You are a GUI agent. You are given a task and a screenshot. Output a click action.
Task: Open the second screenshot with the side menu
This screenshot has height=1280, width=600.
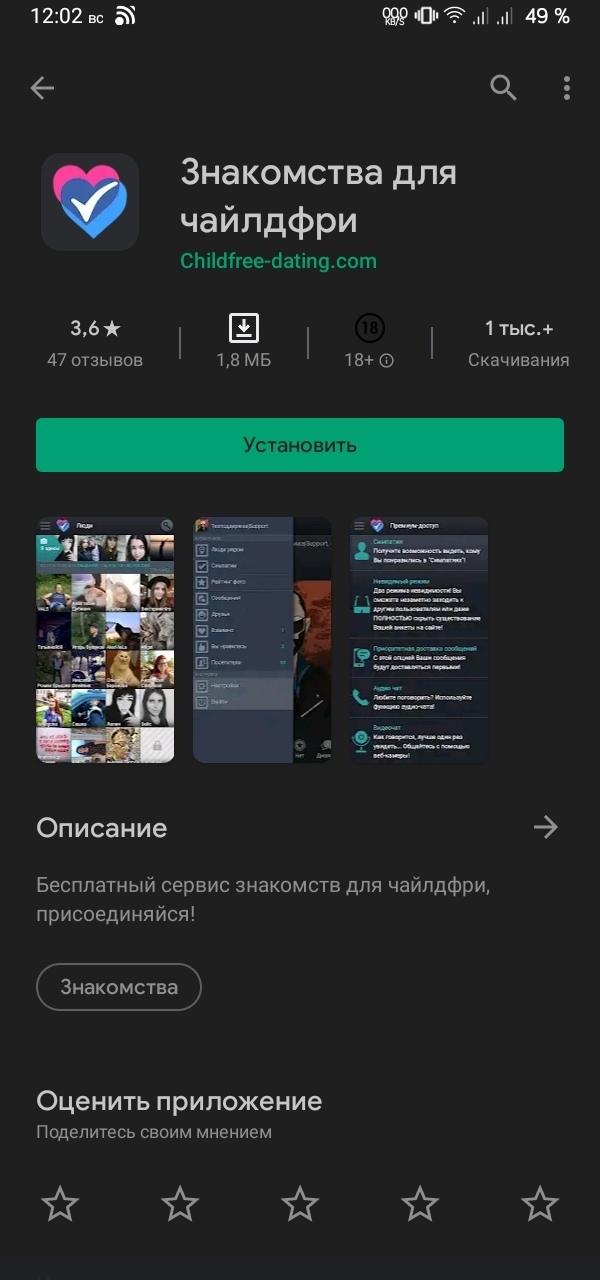pos(262,640)
